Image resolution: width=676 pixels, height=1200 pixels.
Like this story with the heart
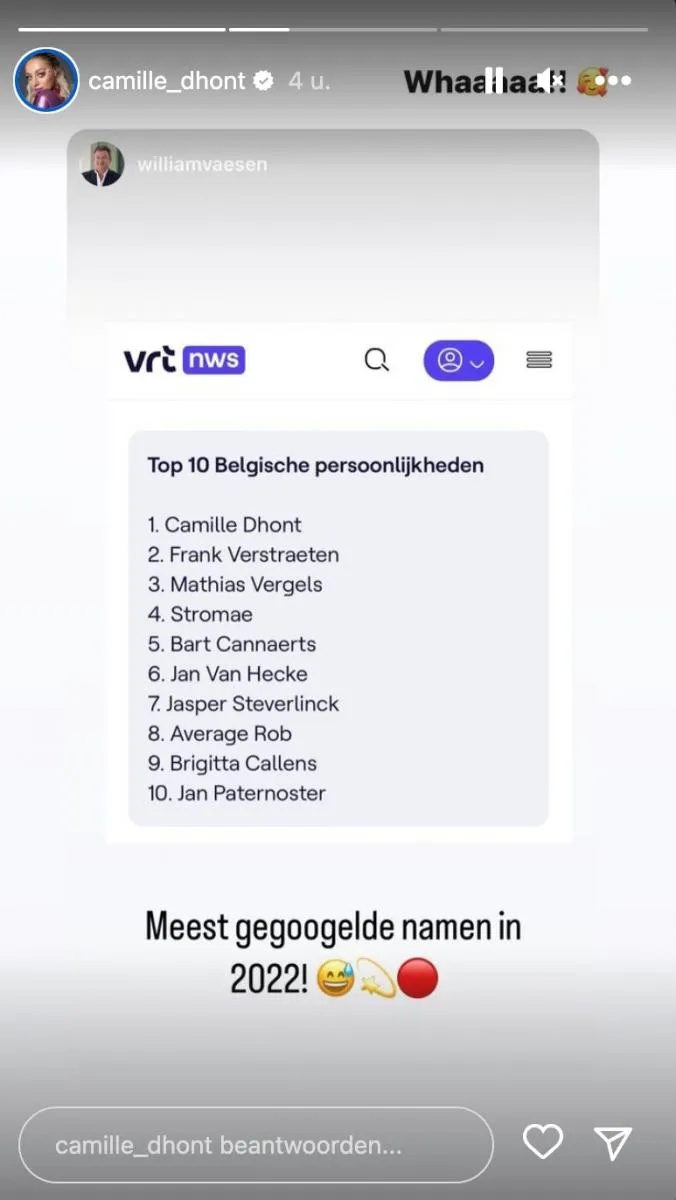pos(543,1142)
